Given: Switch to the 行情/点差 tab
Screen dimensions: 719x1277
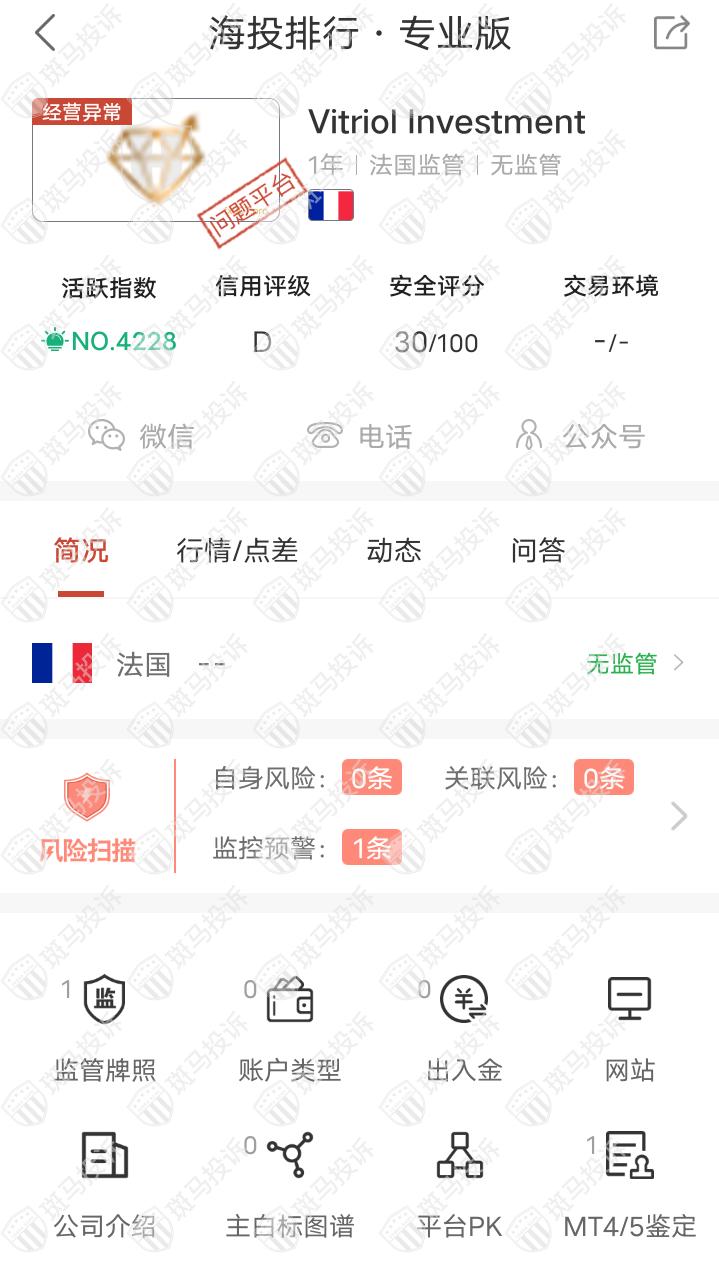Looking at the screenshot, I should pos(237,551).
